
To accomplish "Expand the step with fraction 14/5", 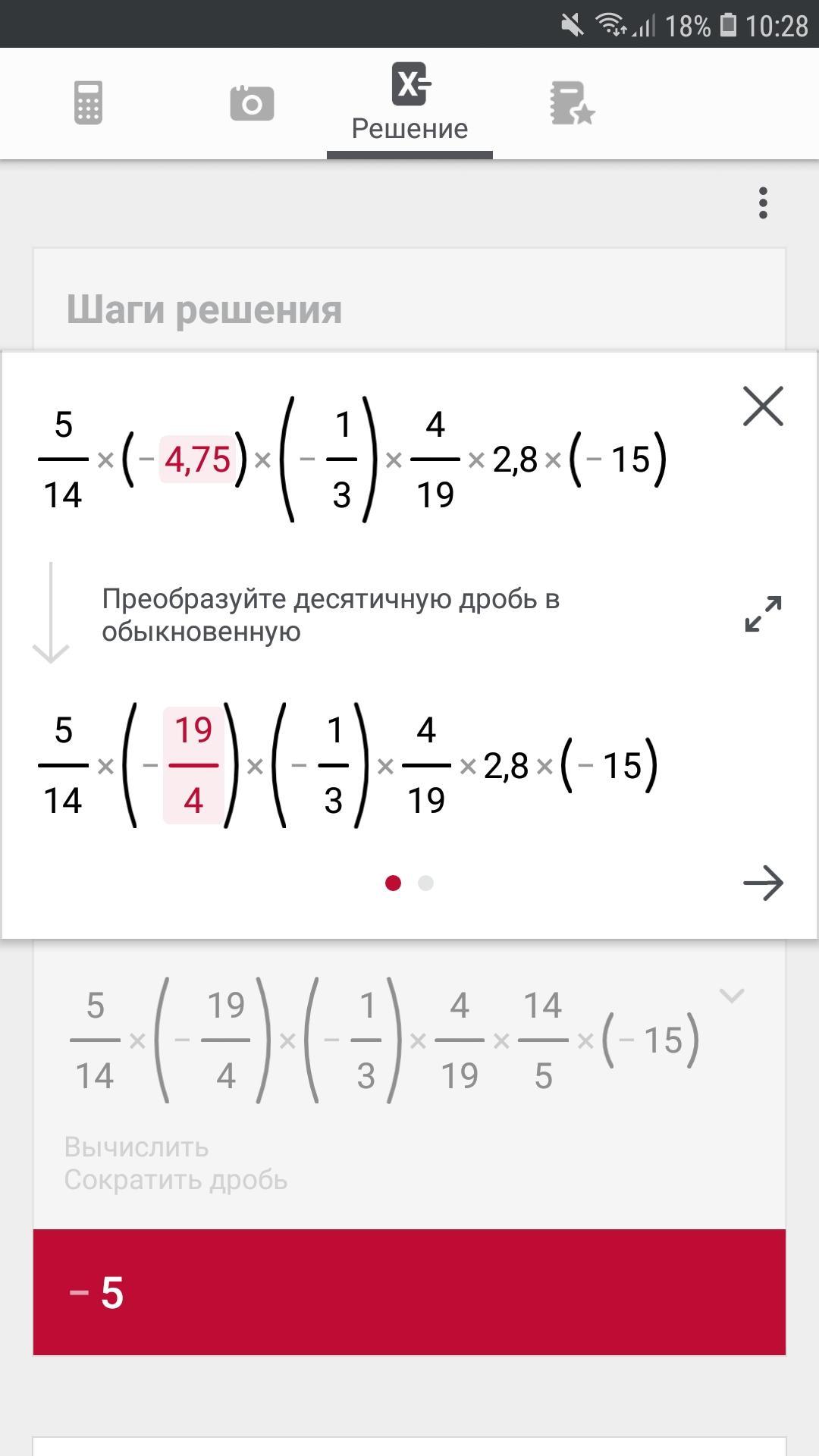I will tap(731, 996).
